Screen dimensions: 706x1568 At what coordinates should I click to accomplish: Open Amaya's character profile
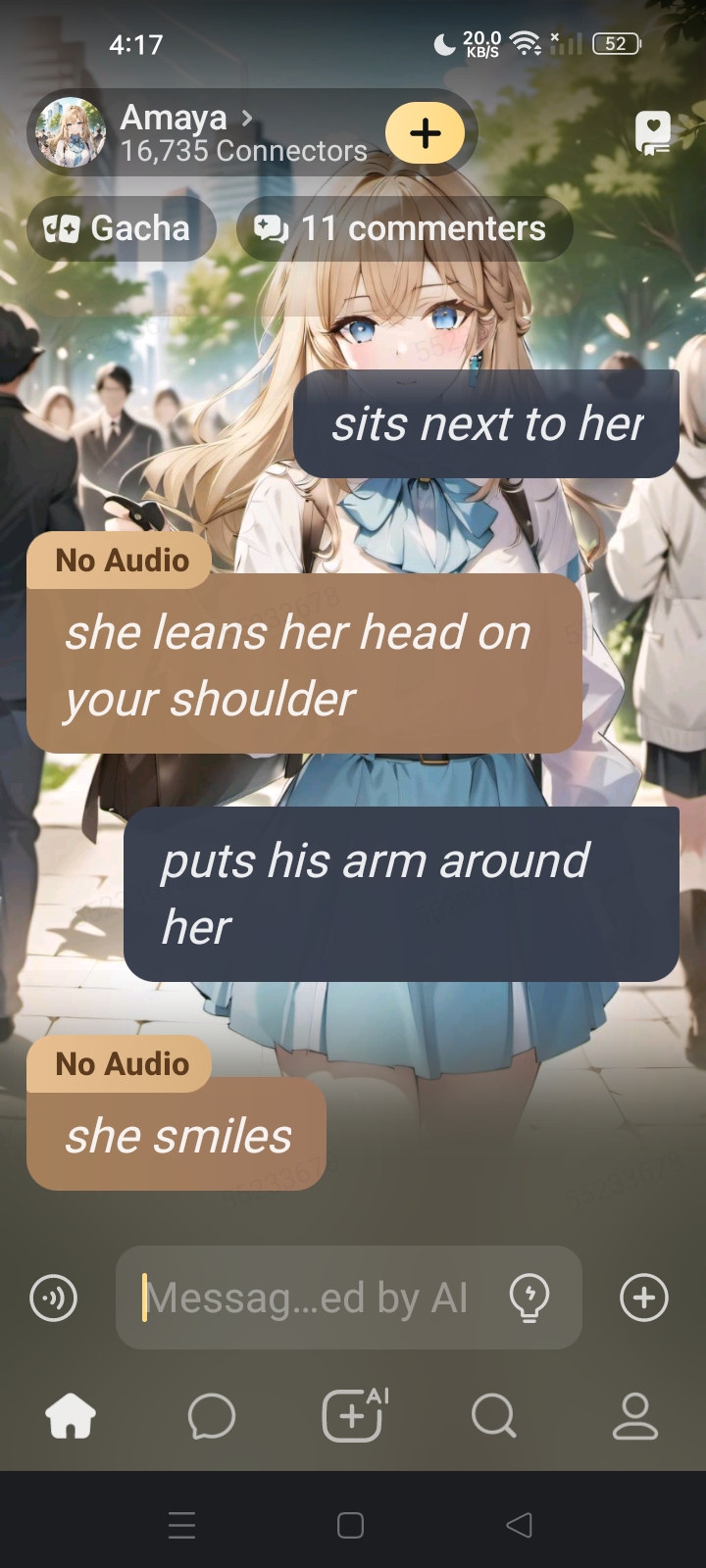[x=186, y=132]
